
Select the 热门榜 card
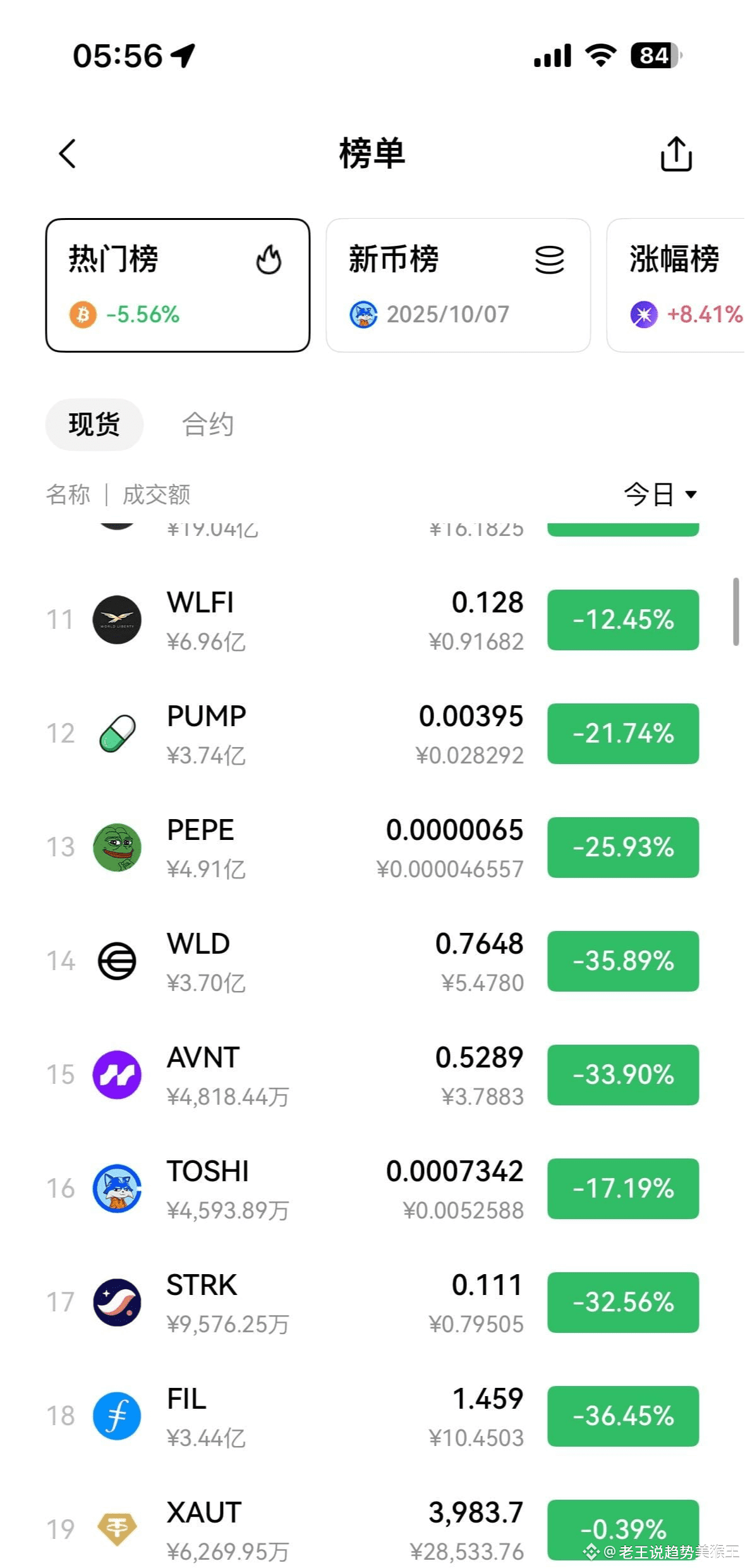coord(178,285)
